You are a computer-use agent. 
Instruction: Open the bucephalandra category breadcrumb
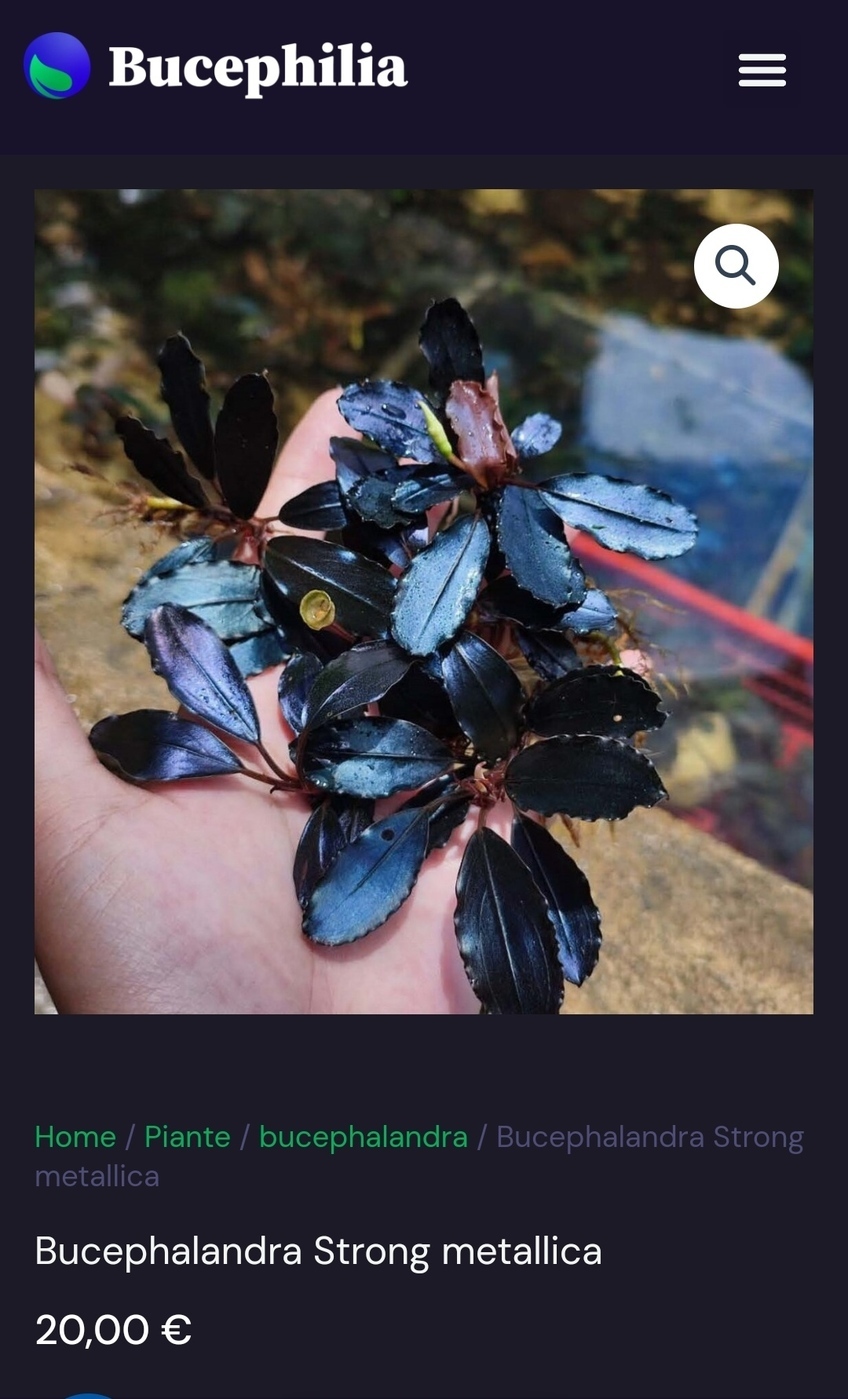click(x=363, y=1137)
